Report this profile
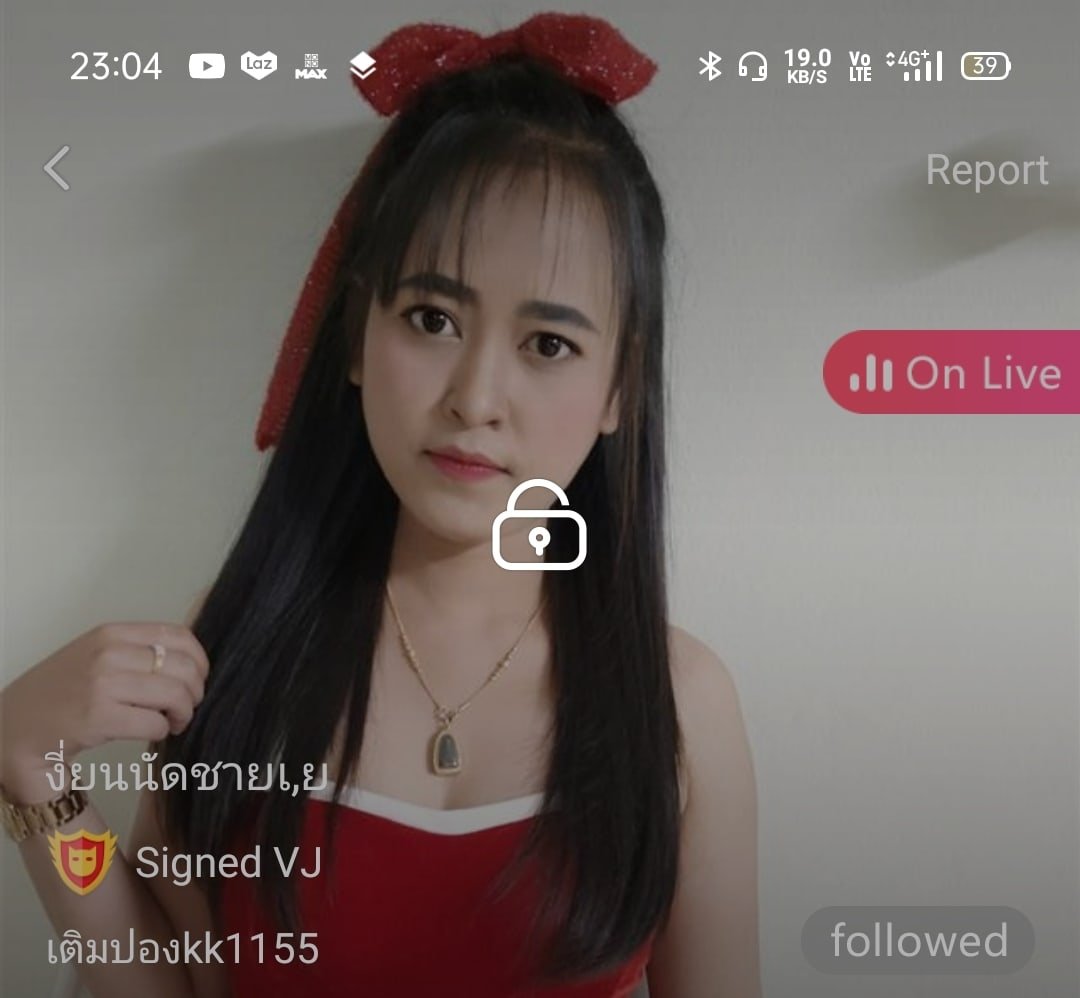The height and width of the screenshot is (998, 1080). pyautogui.click(x=986, y=170)
